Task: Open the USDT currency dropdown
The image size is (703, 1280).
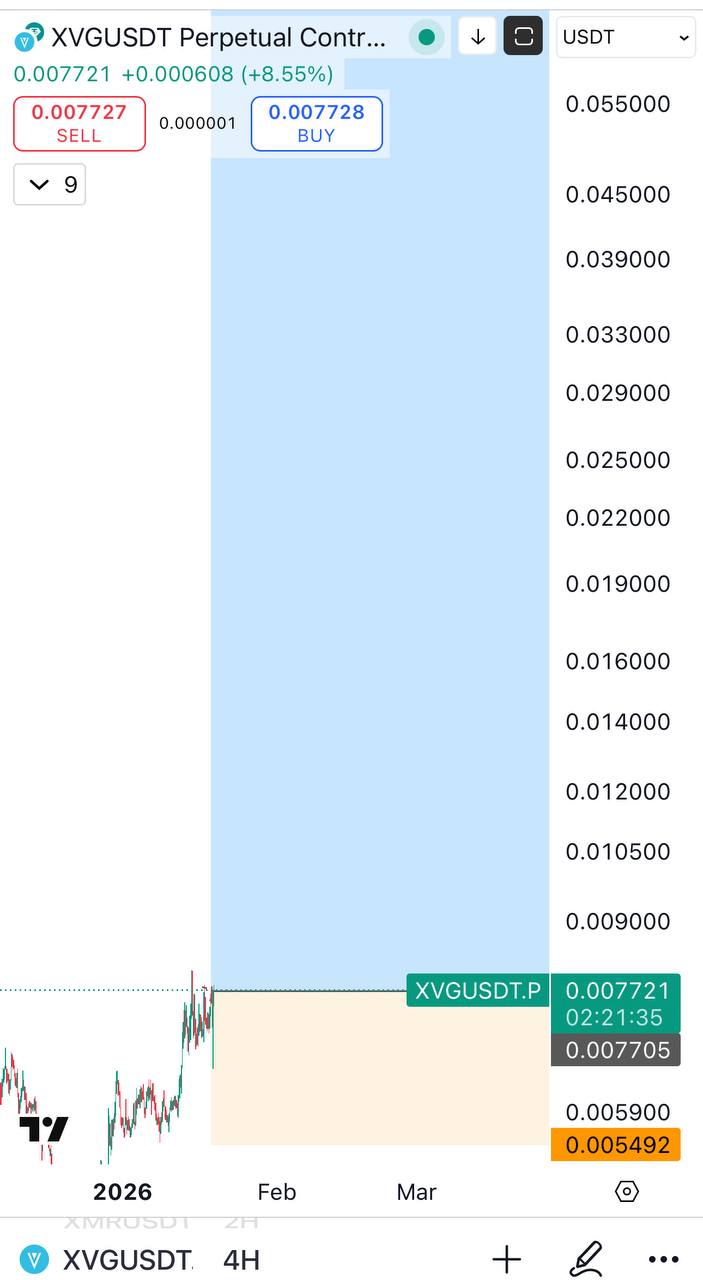Action: tap(625, 38)
